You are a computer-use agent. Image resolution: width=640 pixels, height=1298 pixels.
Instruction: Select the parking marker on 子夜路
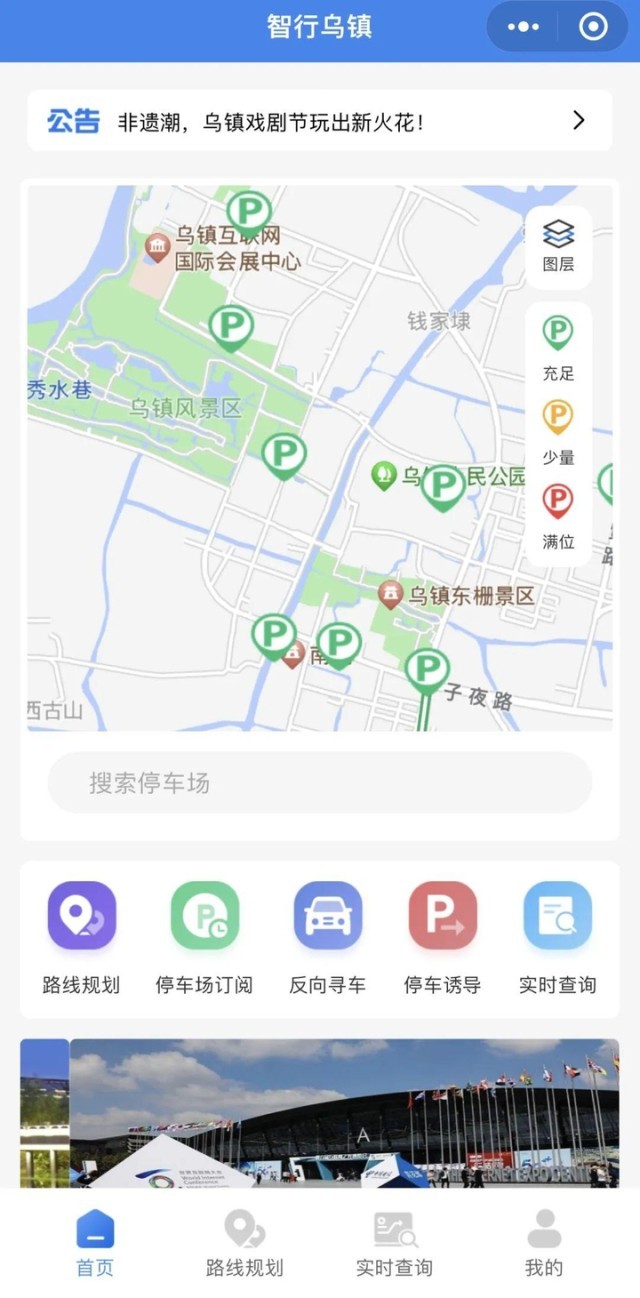427,669
